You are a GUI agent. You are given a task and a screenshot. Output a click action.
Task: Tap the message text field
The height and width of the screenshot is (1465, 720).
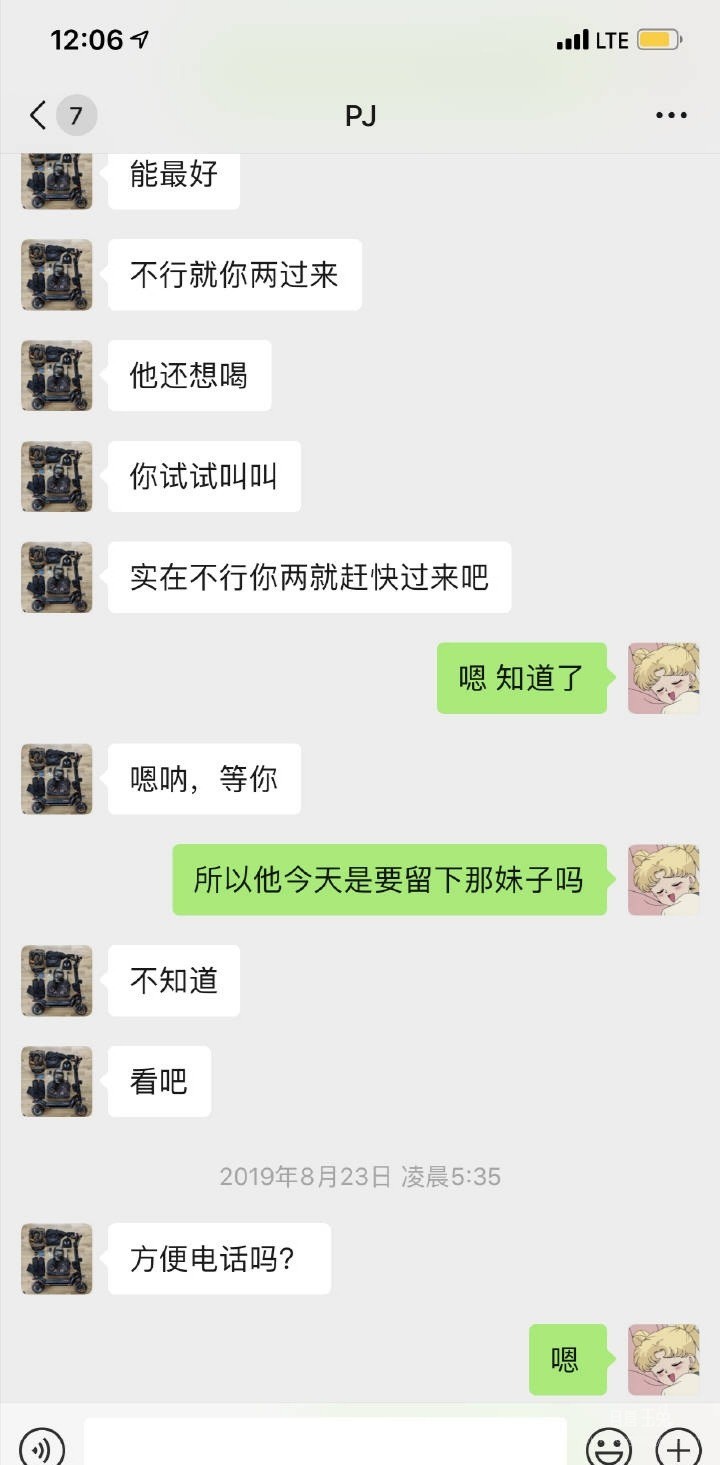click(325, 1443)
